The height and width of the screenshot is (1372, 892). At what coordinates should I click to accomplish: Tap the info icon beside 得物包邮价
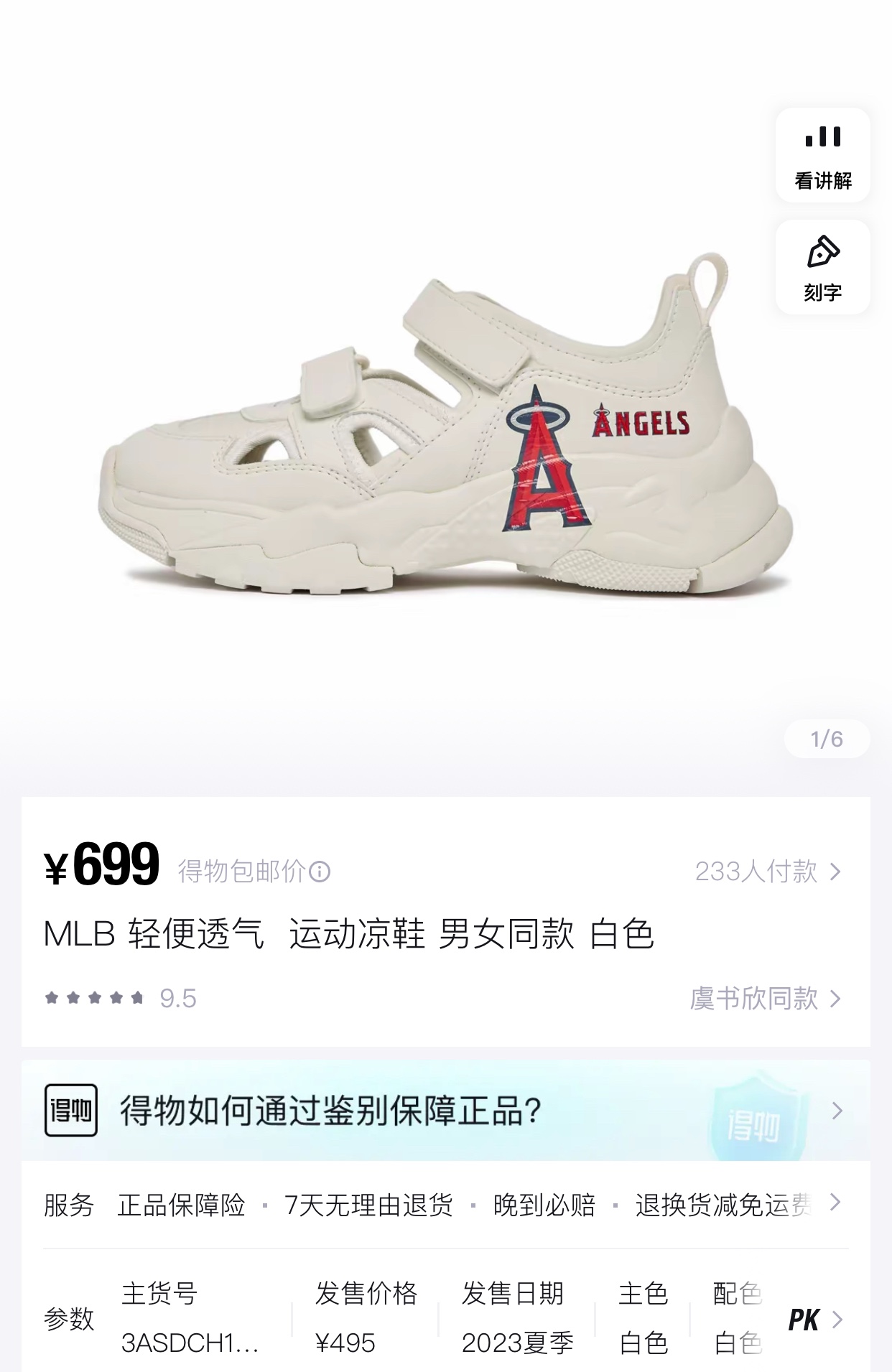click(319, 872)
